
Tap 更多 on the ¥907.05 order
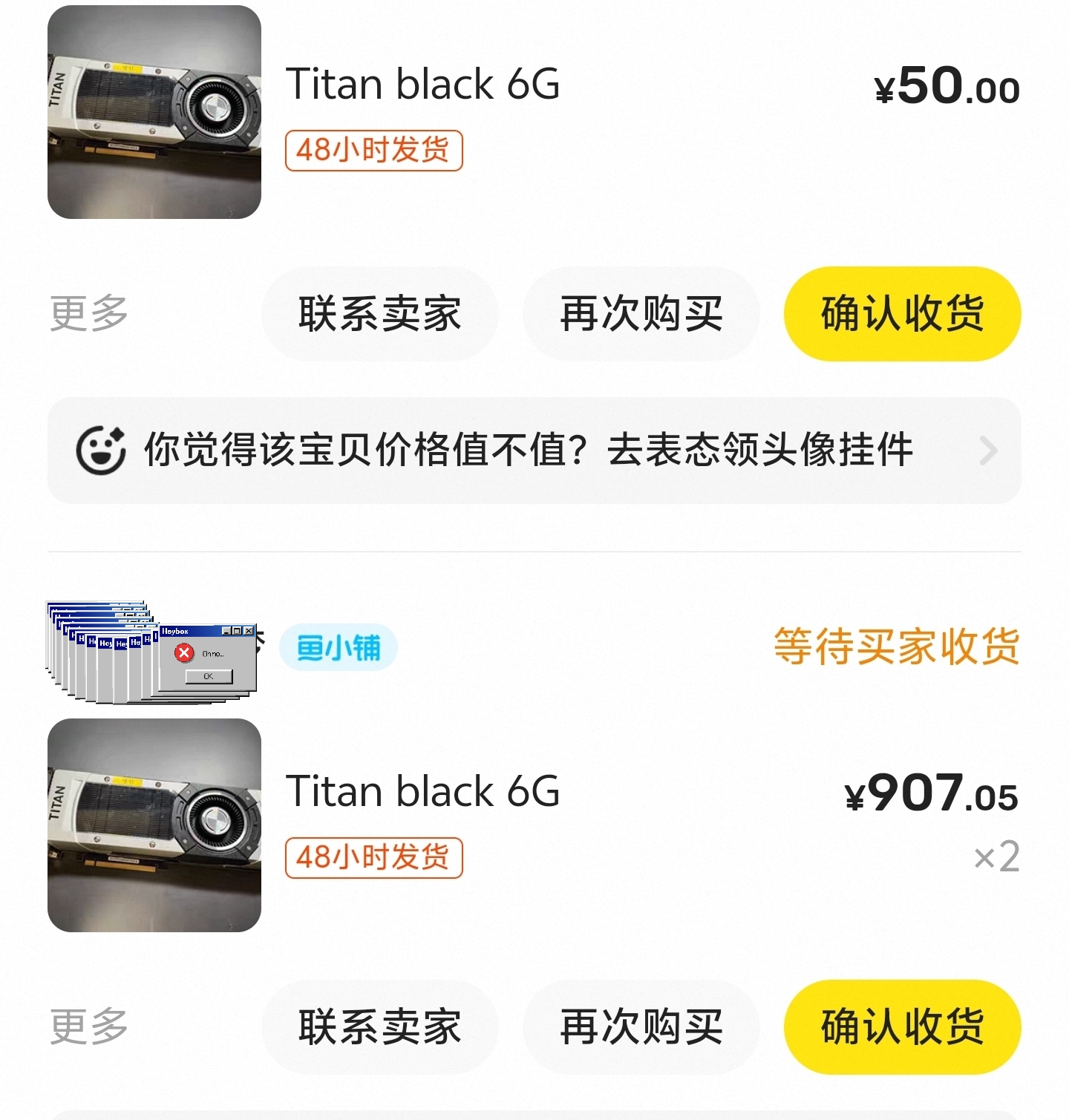(x=89, y=1026)
